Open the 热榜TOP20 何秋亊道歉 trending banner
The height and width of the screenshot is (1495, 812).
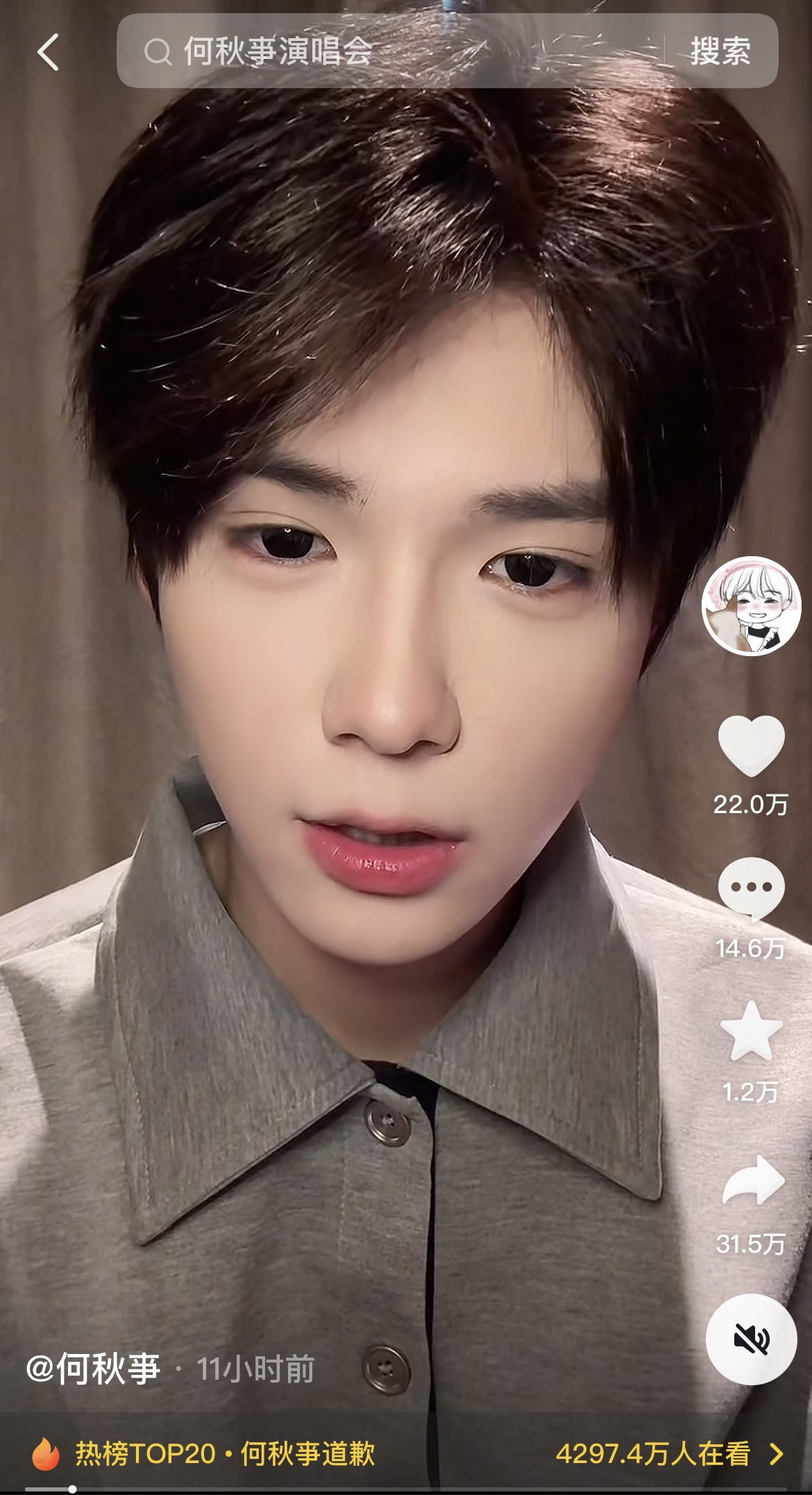pyautogui.click(x=406, y=1453)
